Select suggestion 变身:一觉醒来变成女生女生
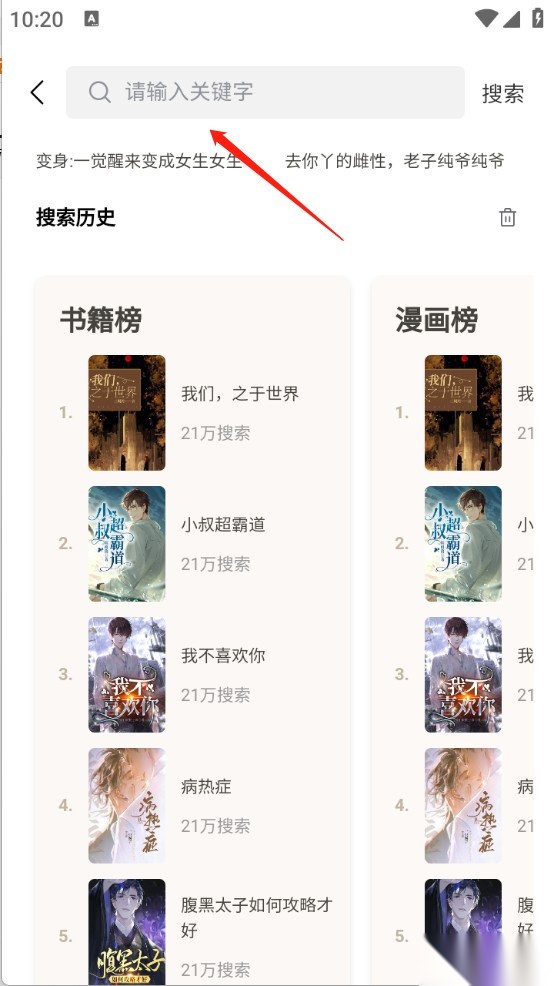This screenshot has height=986, width=554. pyautogui.click(x=139, y=161)
